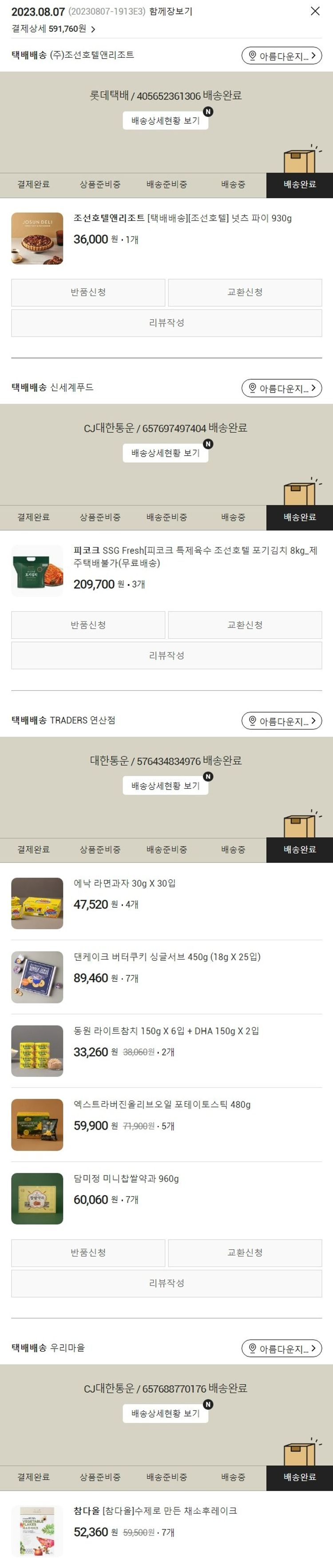Open 댄케이크 버터쿠키 싱글서브 product
This screenshot has height=1568, width=333.
click(166, 957)
